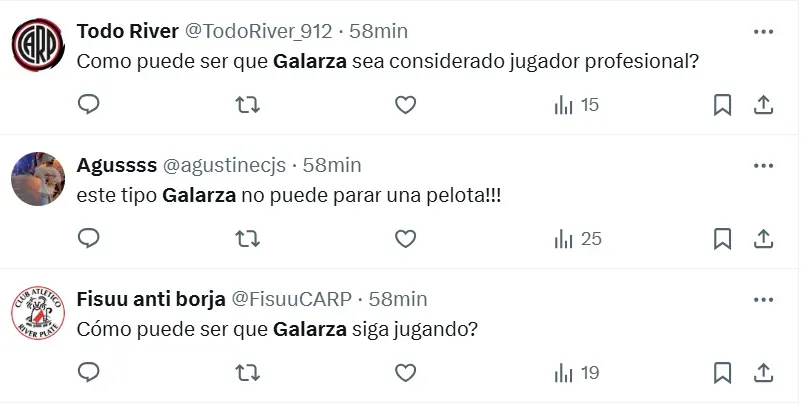Like Agussss's tweet
804x406 pixels.
pyautogui.click(x=405, y=238)
